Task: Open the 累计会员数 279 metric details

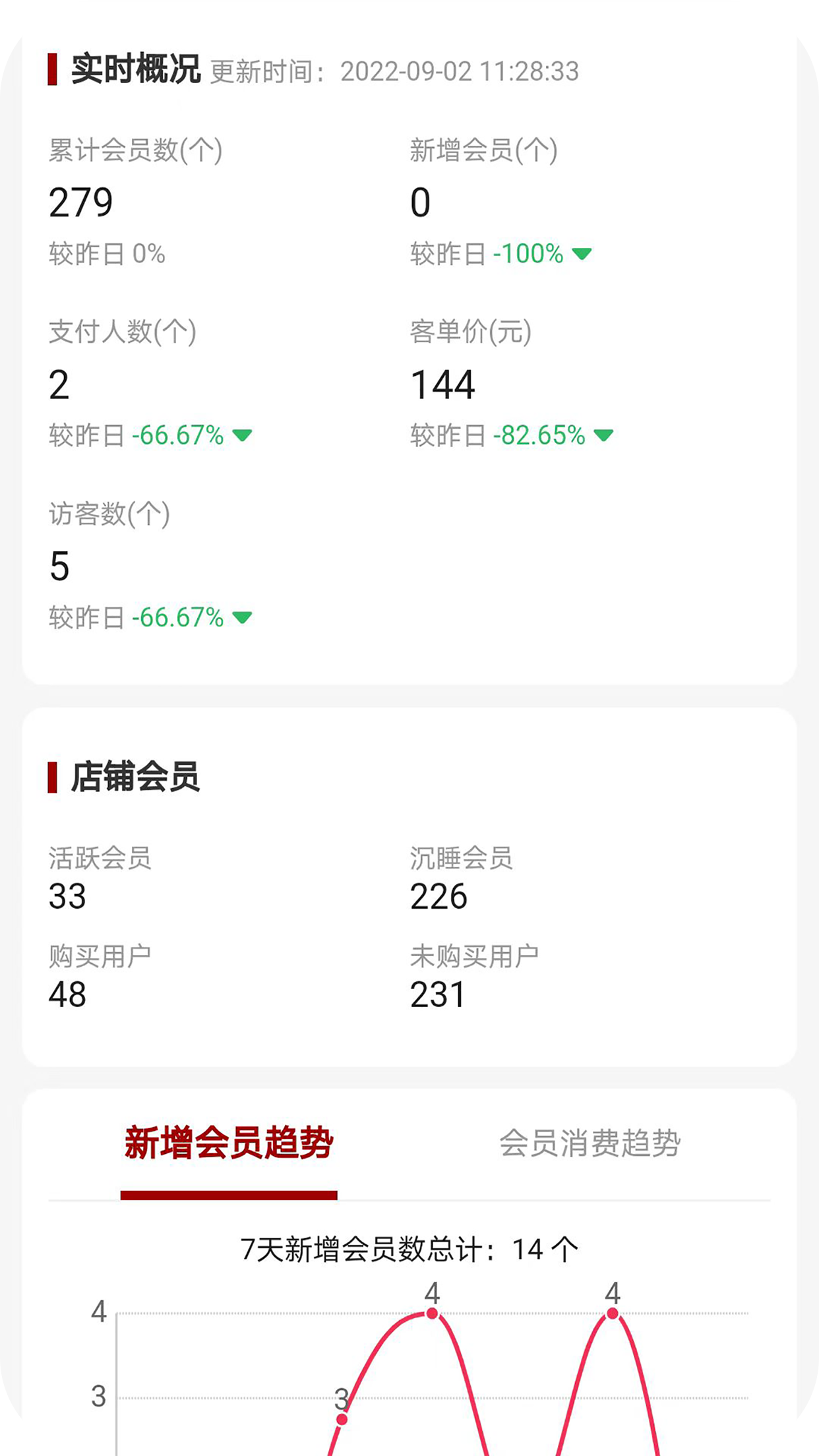Action: coord(81,202)
